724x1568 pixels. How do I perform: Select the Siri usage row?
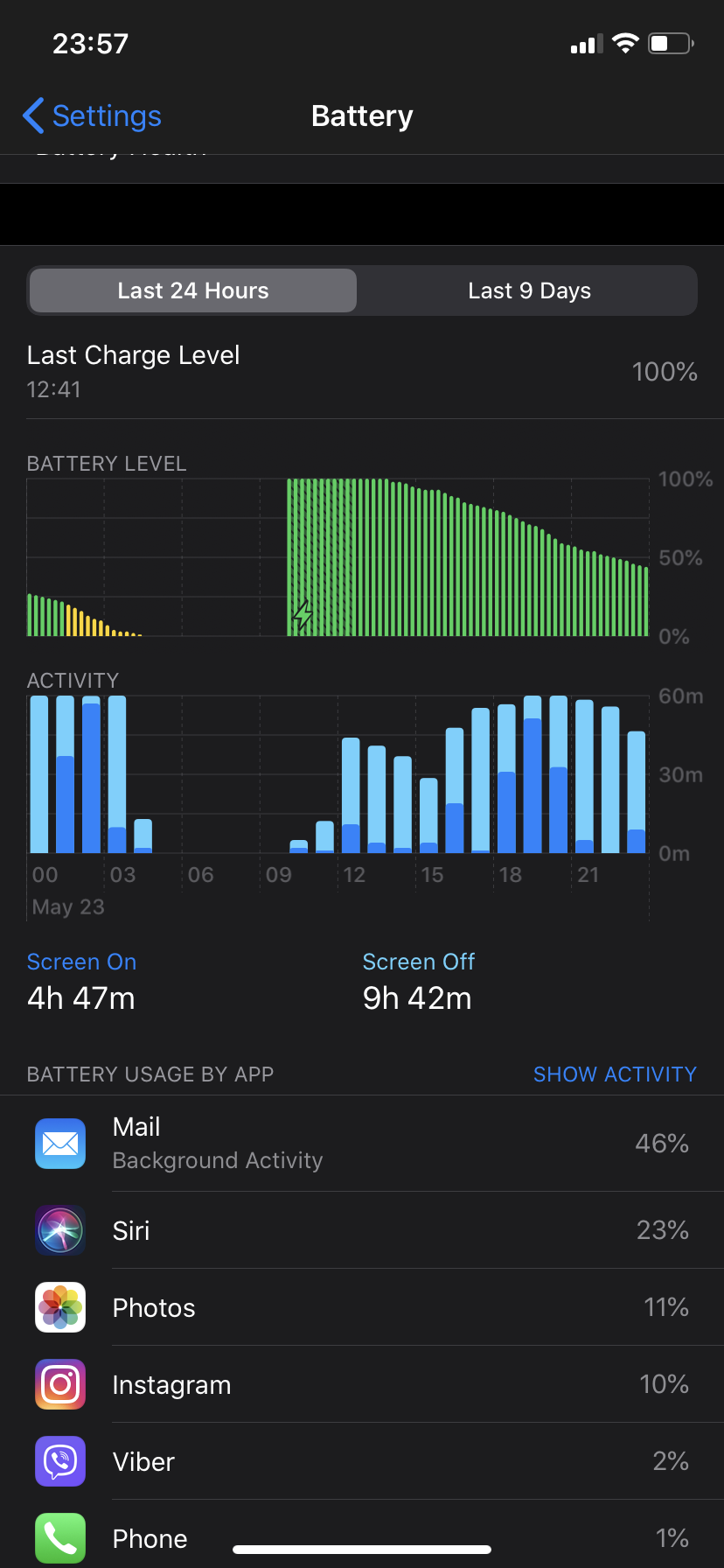coord(362,1230)
